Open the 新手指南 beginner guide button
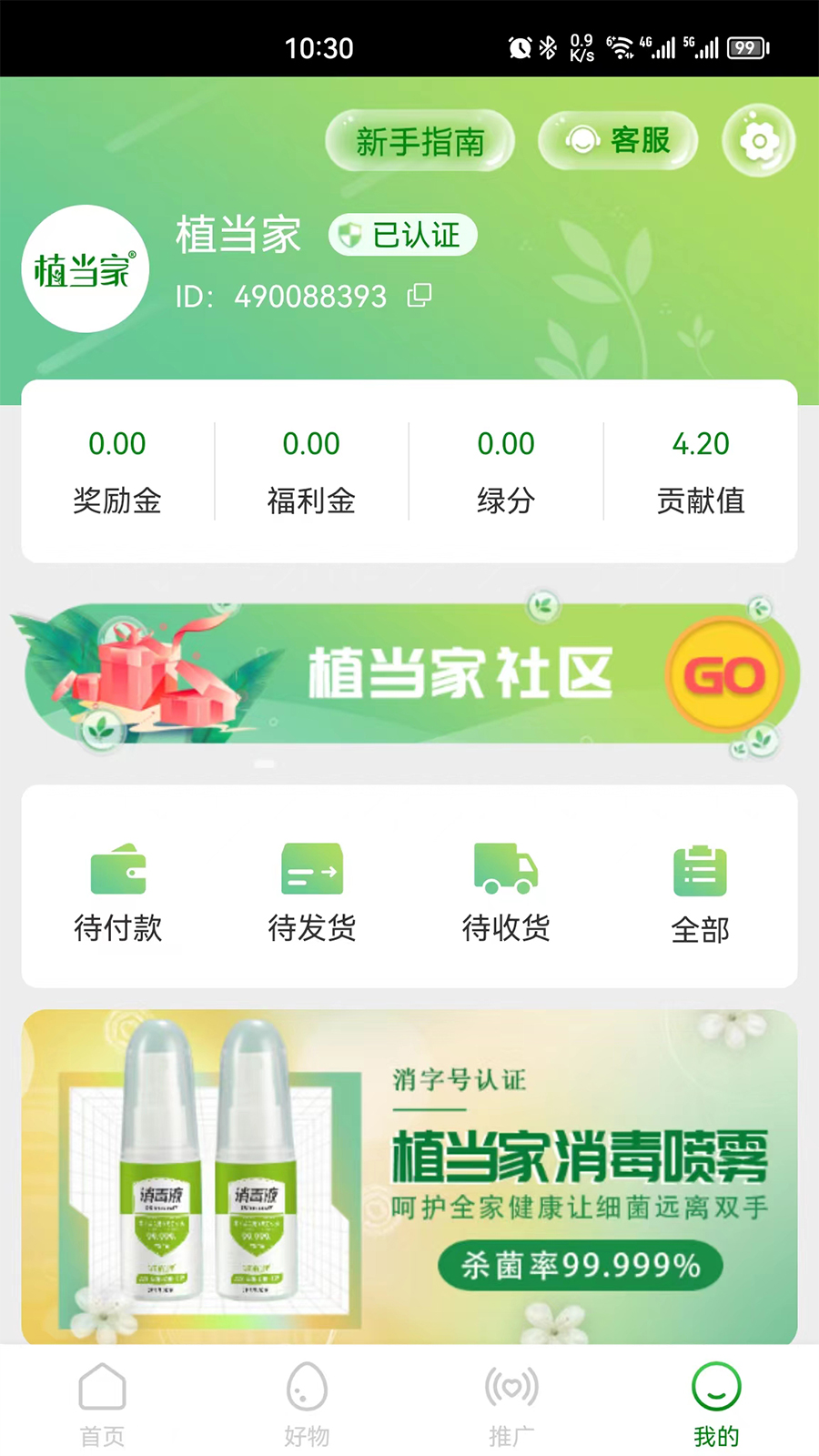819x1456 pixels. (420, 139)
